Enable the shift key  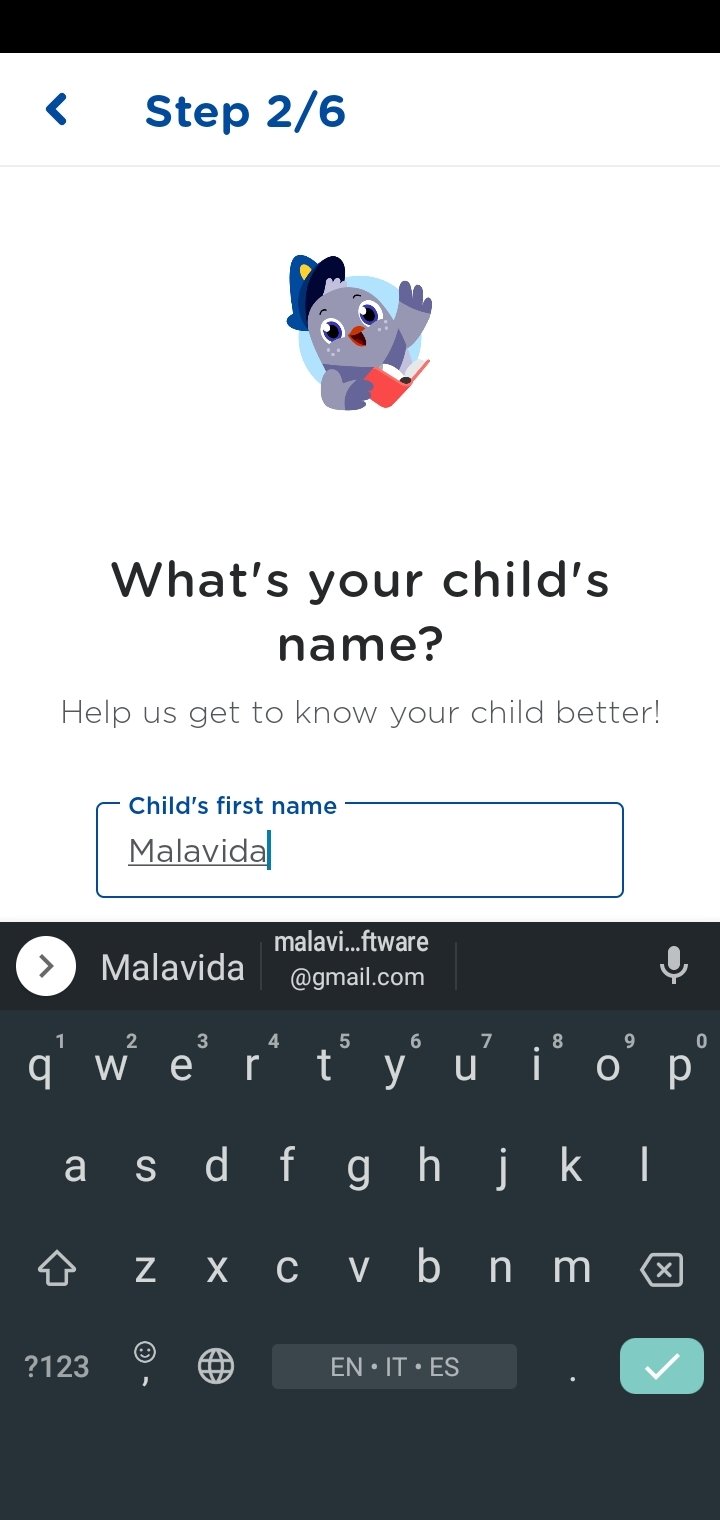(x=57, y=1270)
